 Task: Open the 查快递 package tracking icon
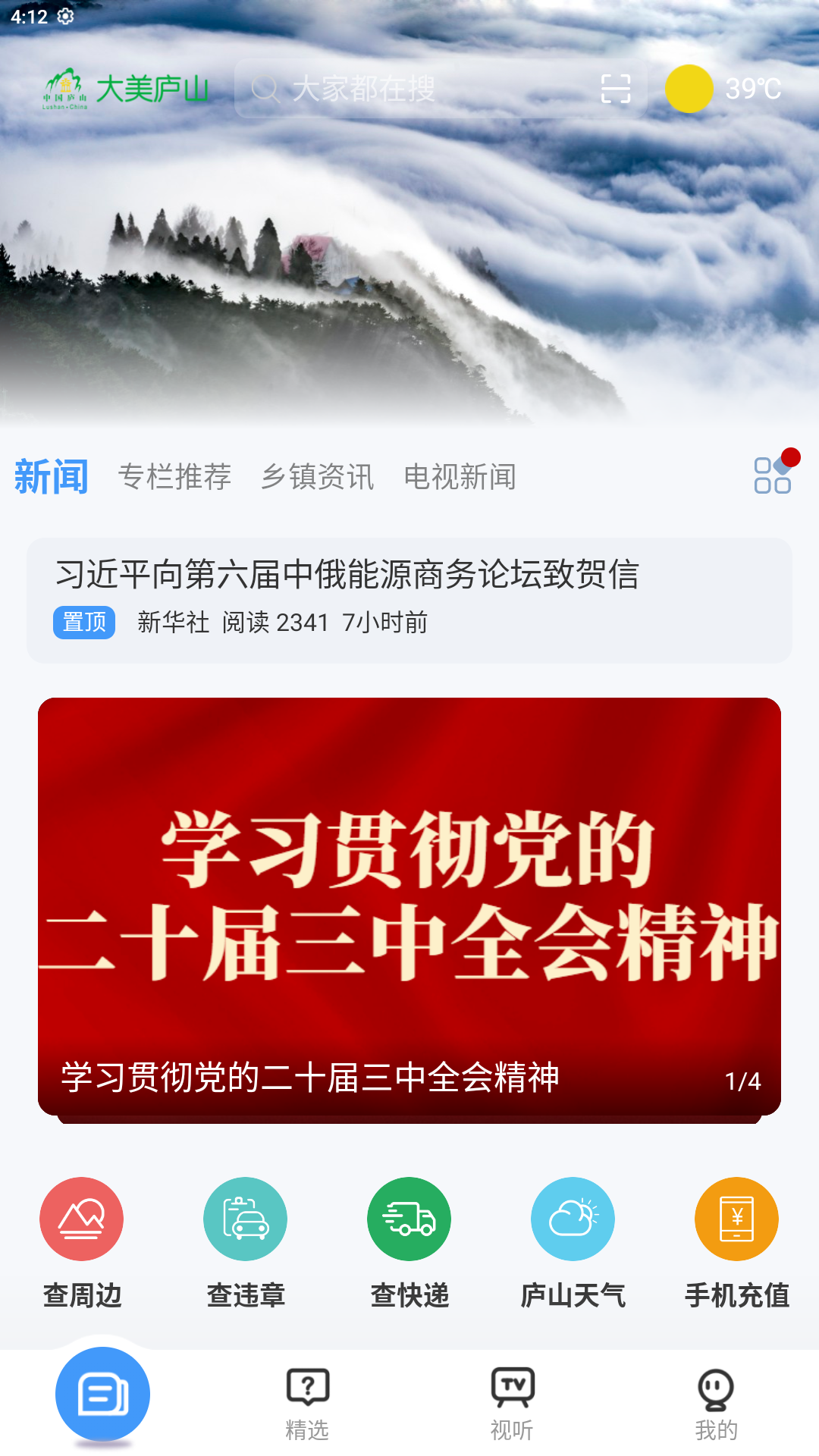(x=408, y=1219)
